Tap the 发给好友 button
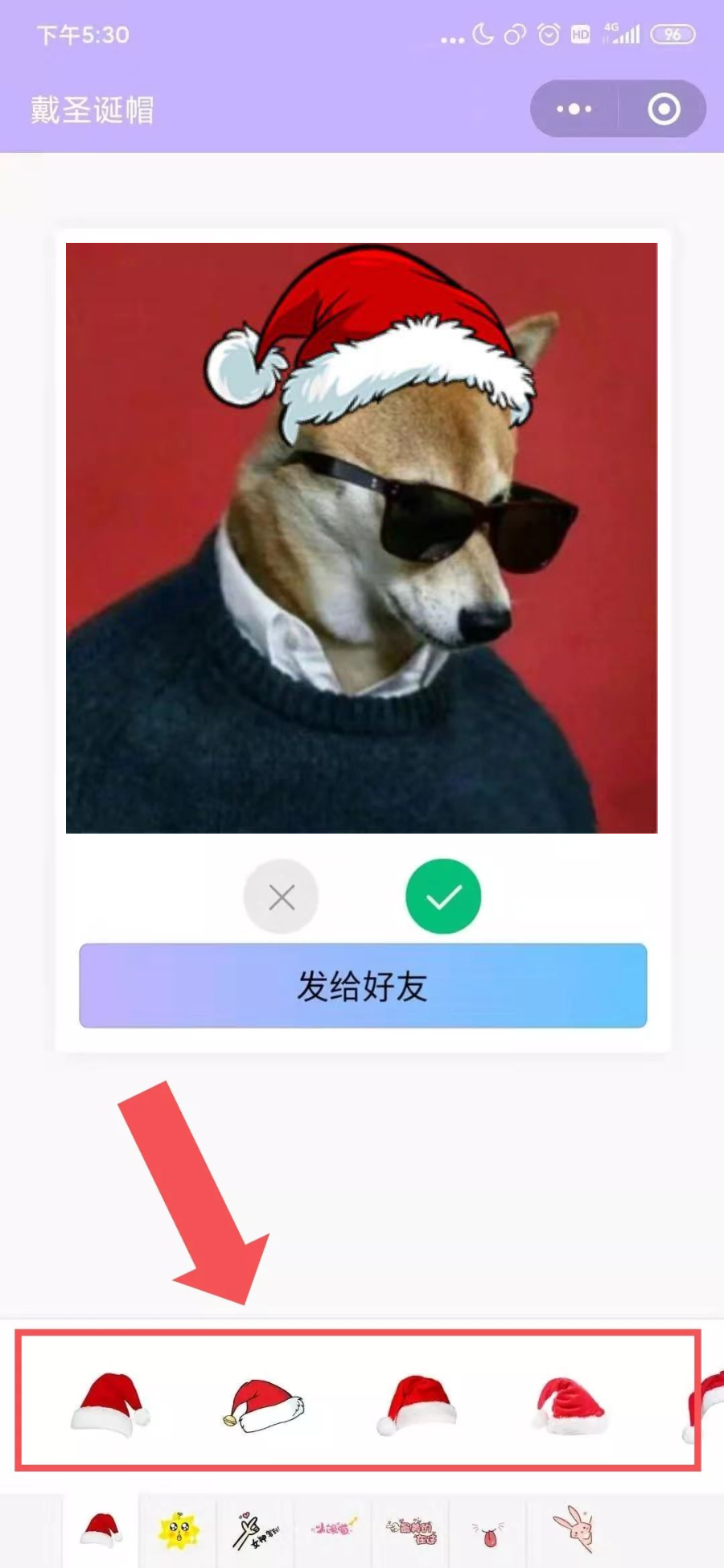The height and width of the screenshot is (1568, 724). pos(363,986)
